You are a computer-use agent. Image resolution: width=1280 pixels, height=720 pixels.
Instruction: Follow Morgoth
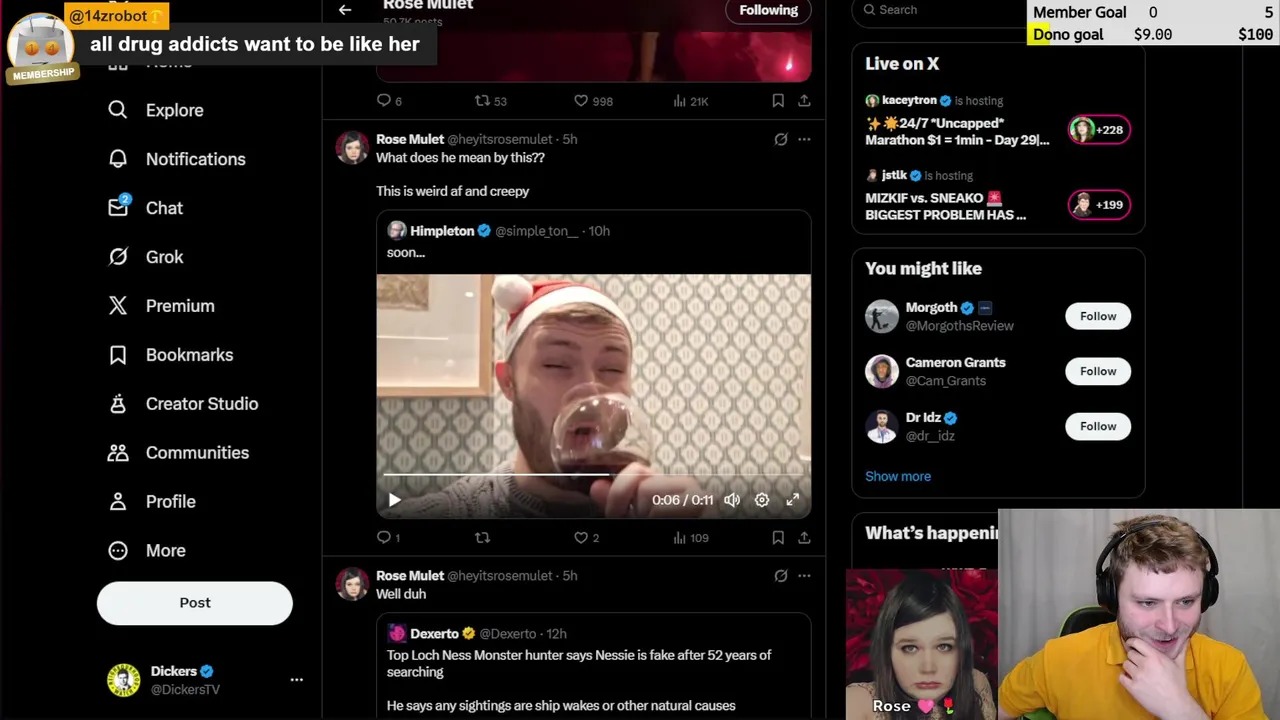coord(1097,316)
